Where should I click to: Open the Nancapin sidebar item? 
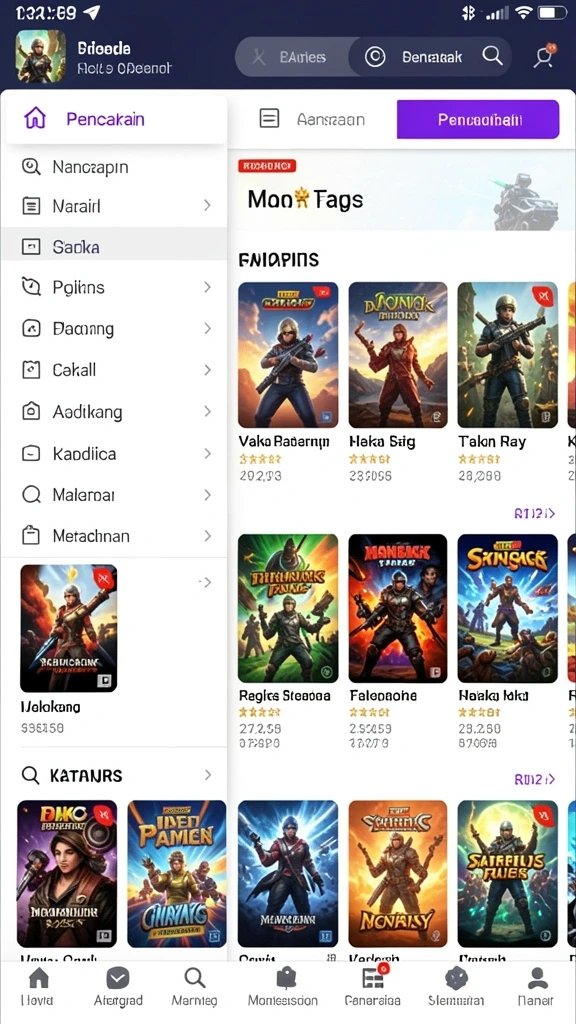click(x=114, y=167)
